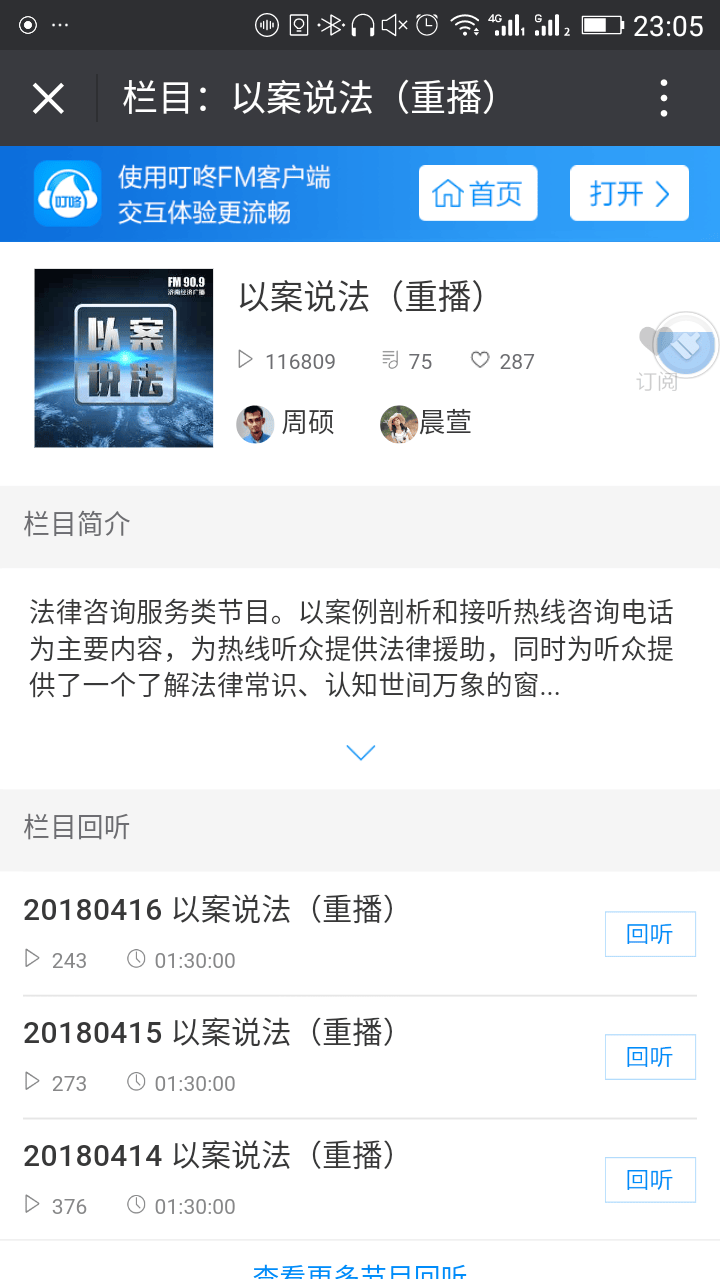Image resolution: width=720 pixels, height=1280 pixels.
Task: Tap 打开 to open 叮咚FM app
Action: (629, 193)
